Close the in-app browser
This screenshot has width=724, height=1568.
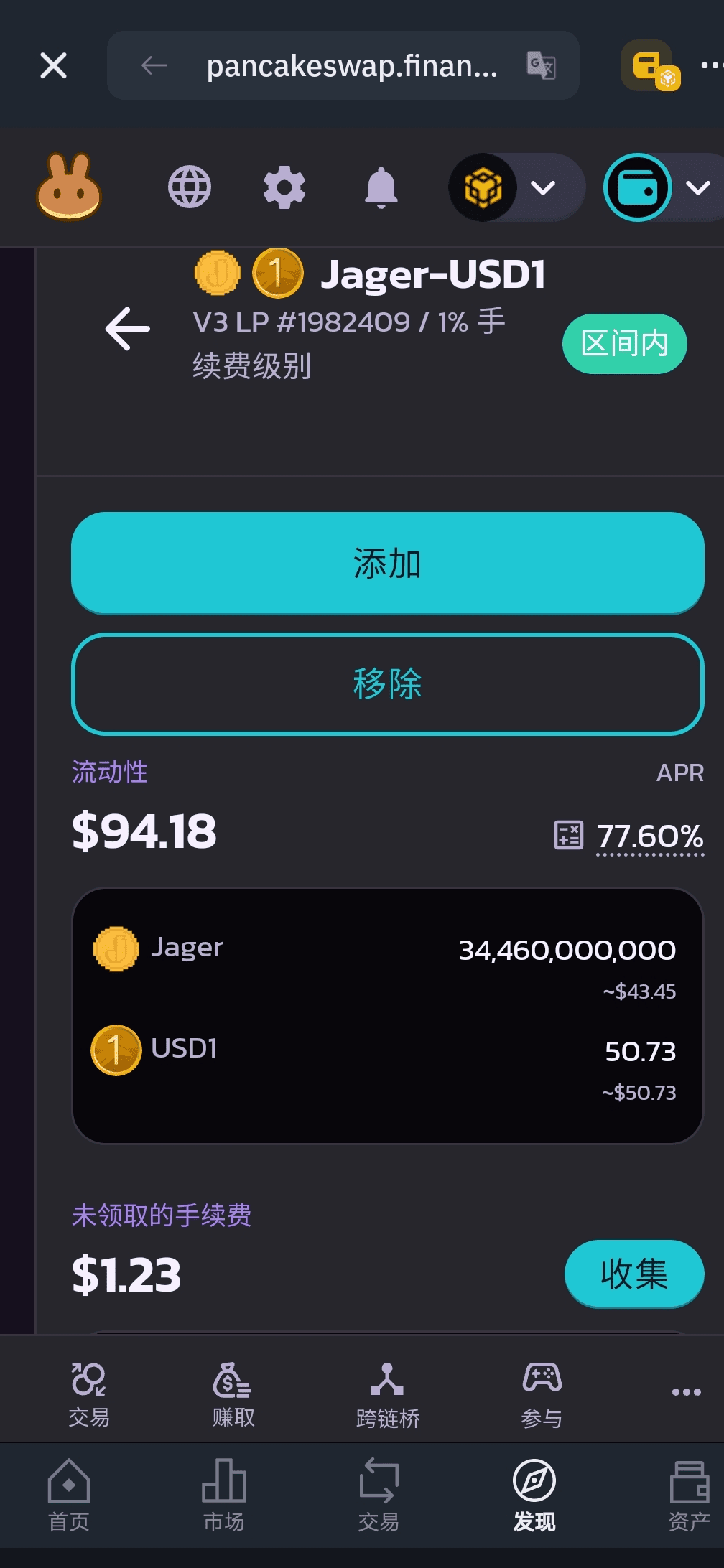(53, 65)
